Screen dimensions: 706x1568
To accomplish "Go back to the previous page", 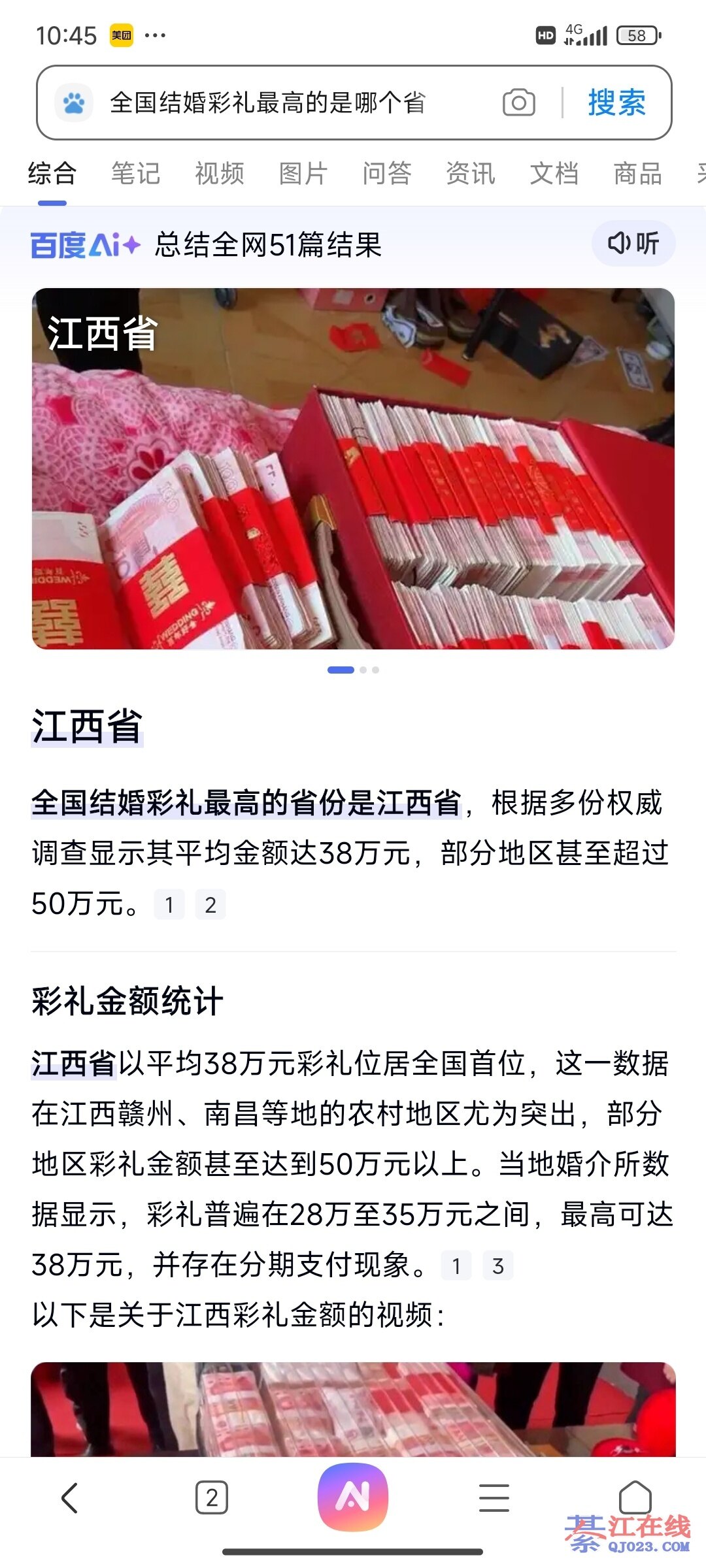I will click(70, 1497).
